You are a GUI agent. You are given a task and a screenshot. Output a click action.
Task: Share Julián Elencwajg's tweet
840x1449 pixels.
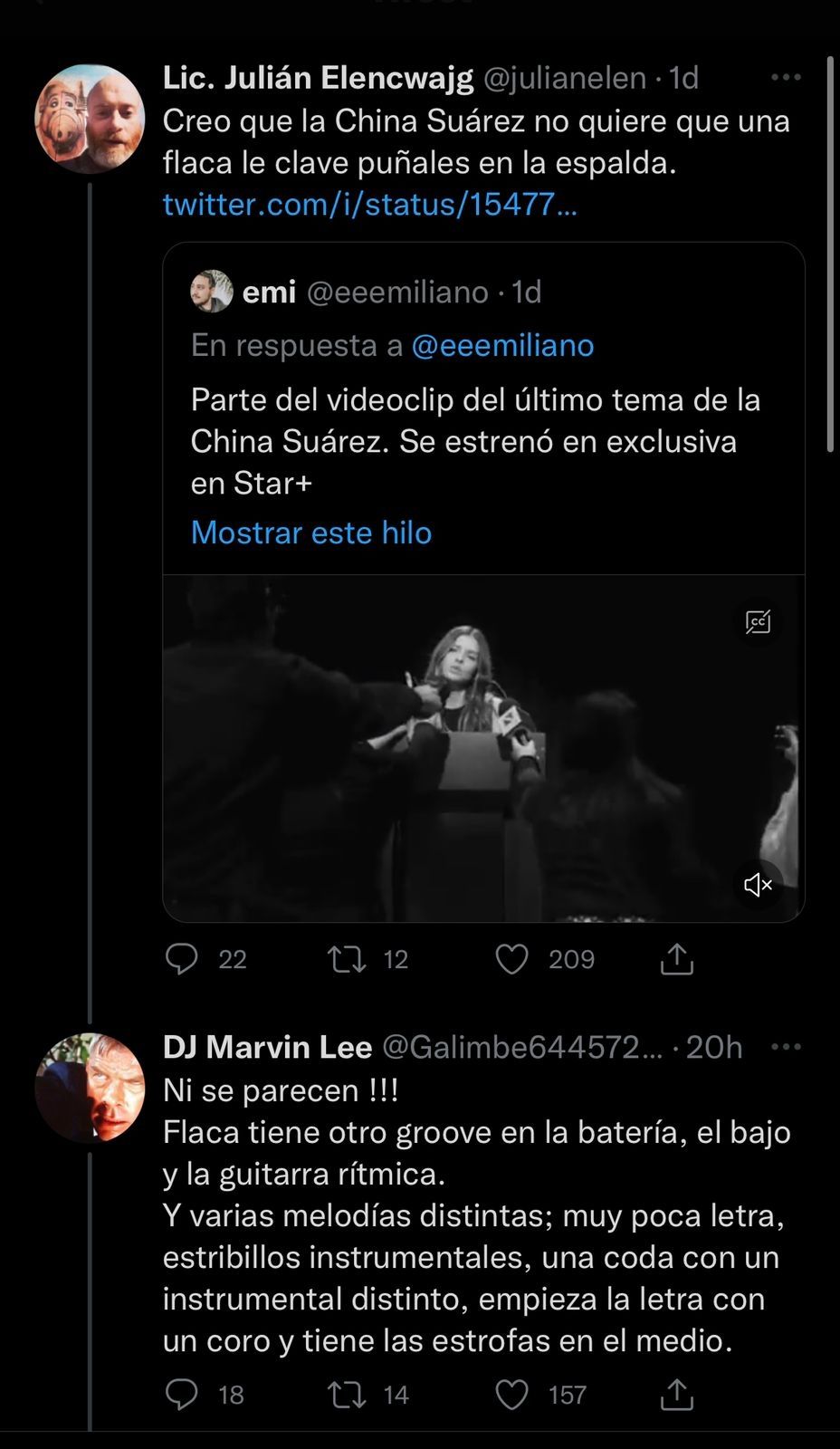(x=677, y=959)
